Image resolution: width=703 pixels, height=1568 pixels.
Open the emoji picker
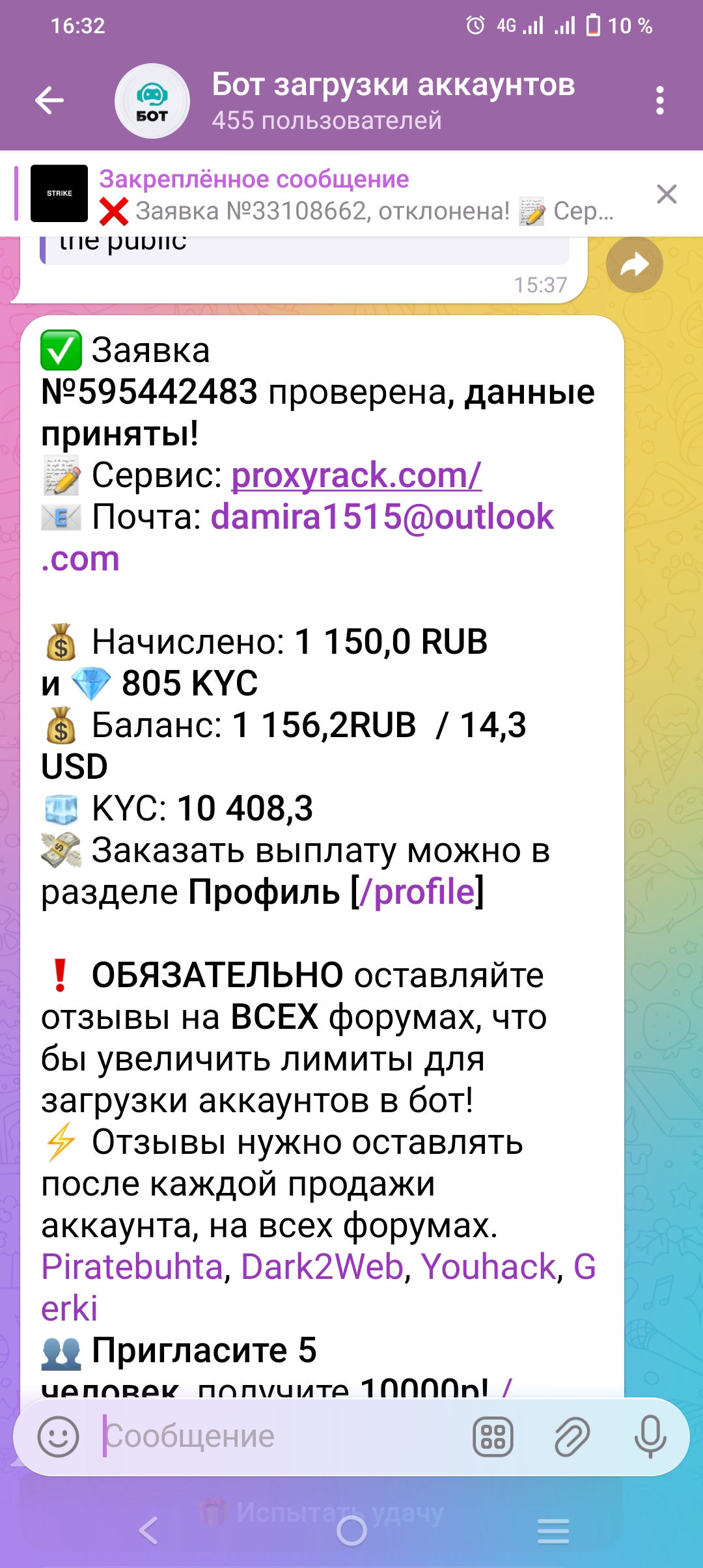(59, 1436)
